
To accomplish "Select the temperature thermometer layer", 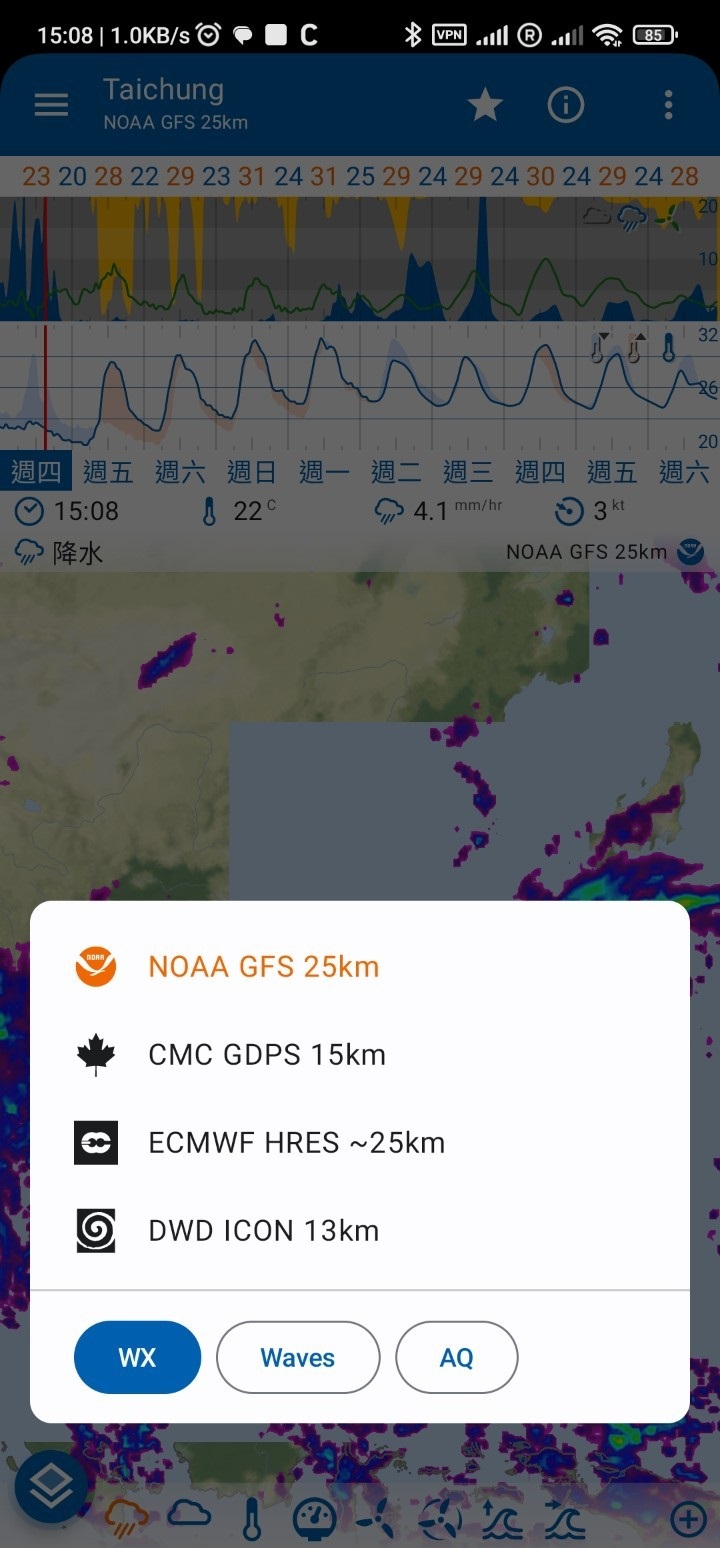I will click(251, 1520).
